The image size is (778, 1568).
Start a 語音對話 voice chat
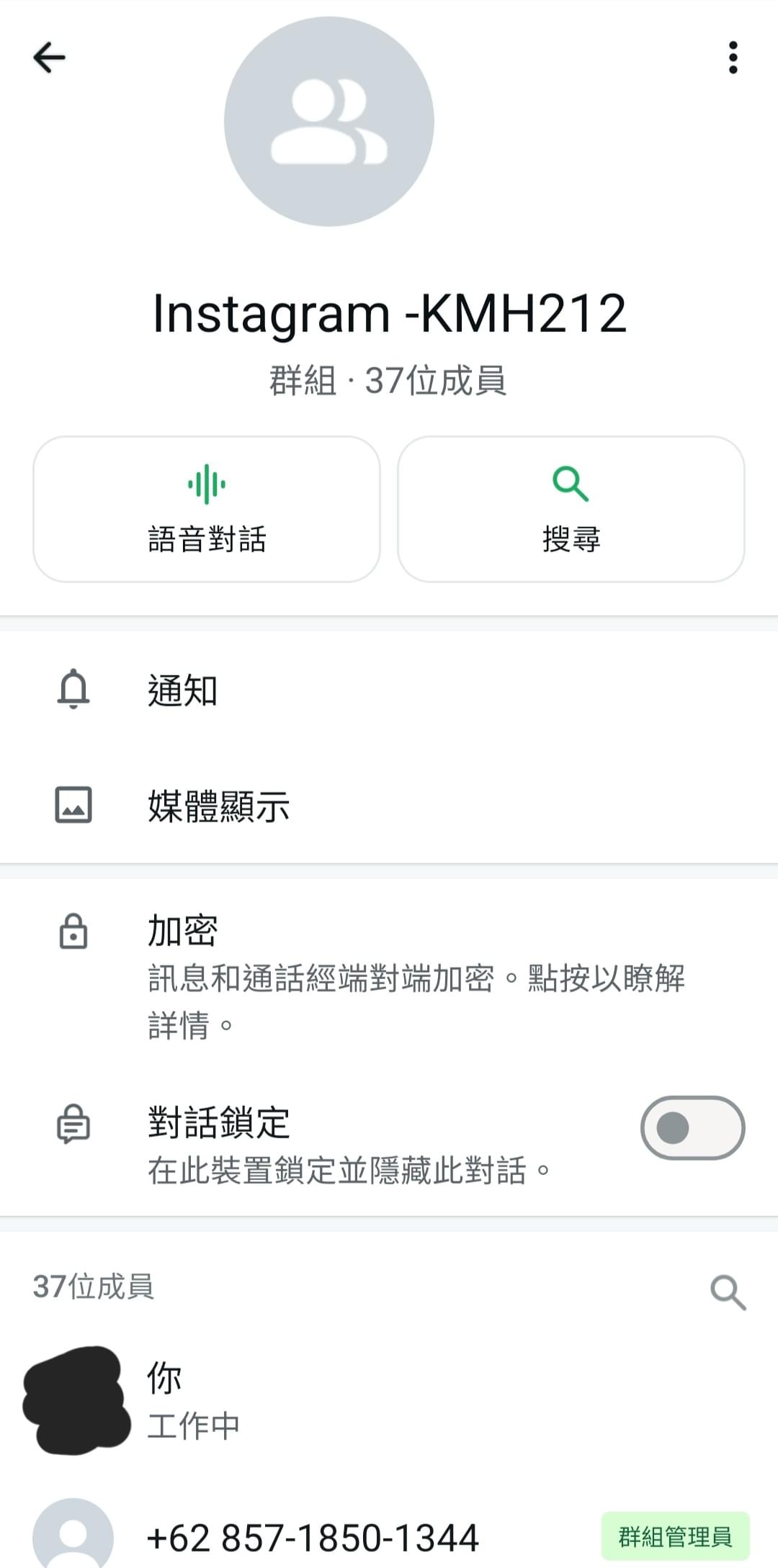coord(207,509)
